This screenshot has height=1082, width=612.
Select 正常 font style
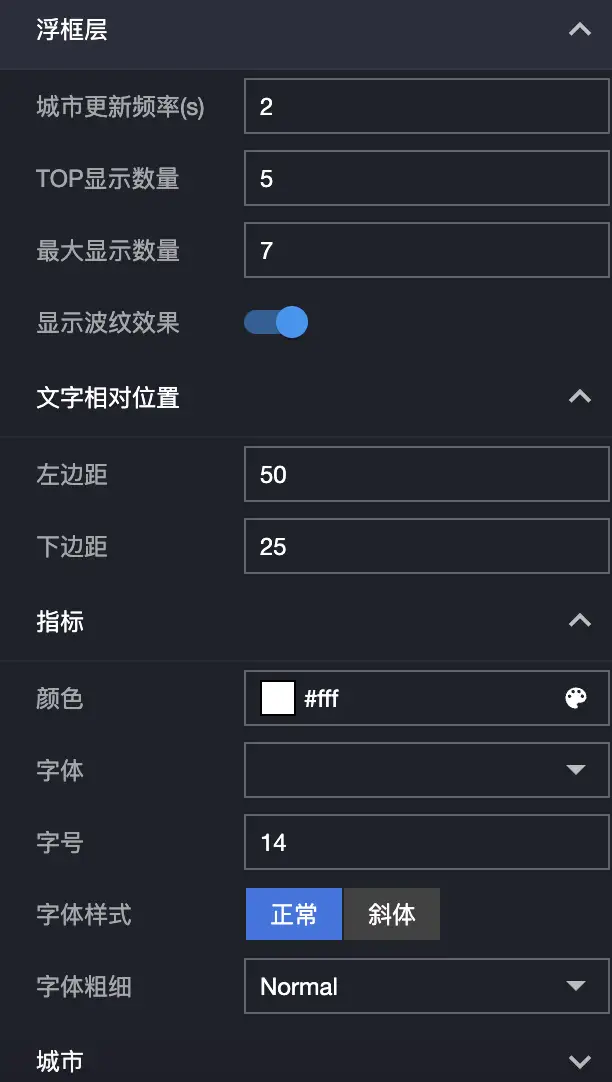[x=294, y=914]
